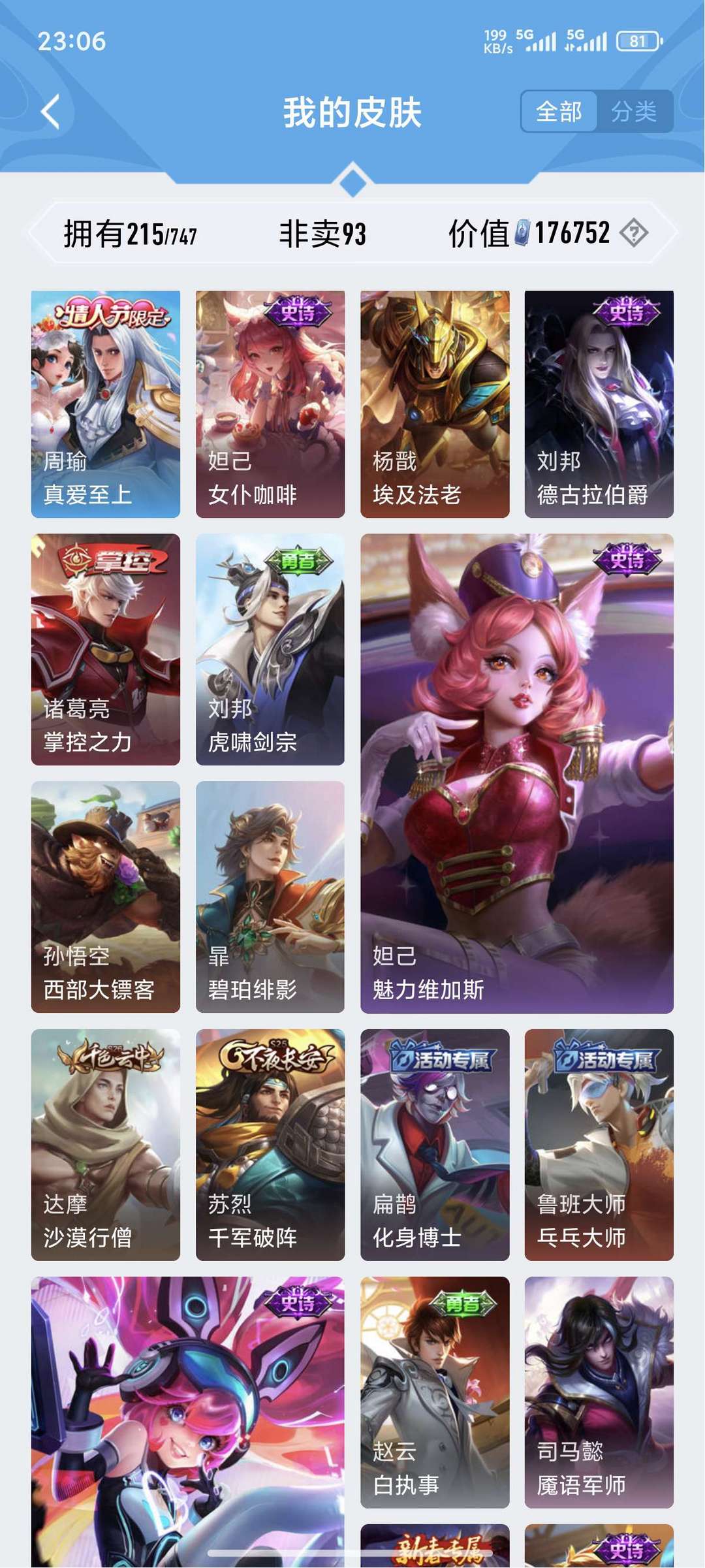
Task: Open 暃 碧珀绯影 skin card
Action: pyautogui.click(x=270, y=897)
